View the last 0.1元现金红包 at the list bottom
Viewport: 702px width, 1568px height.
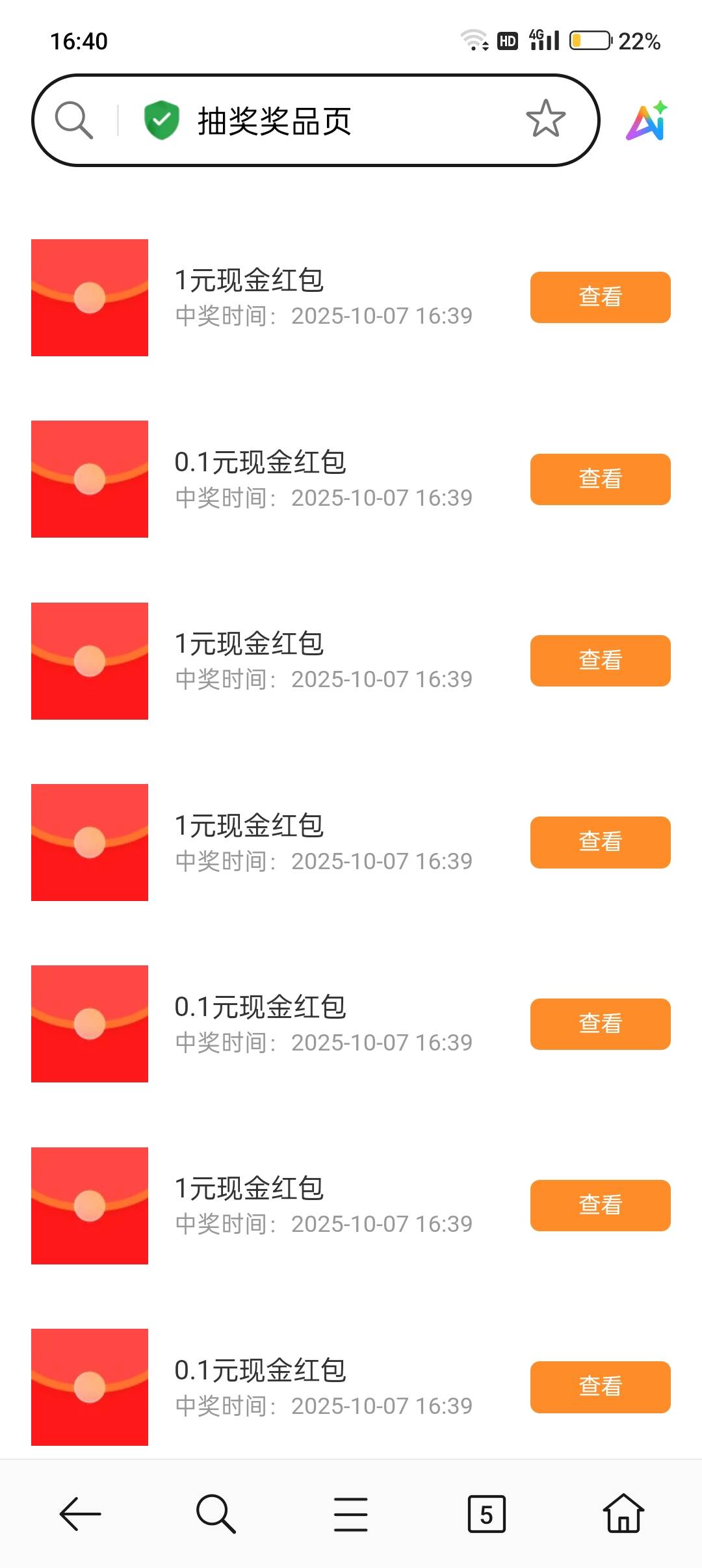[x=600, y=1387]
